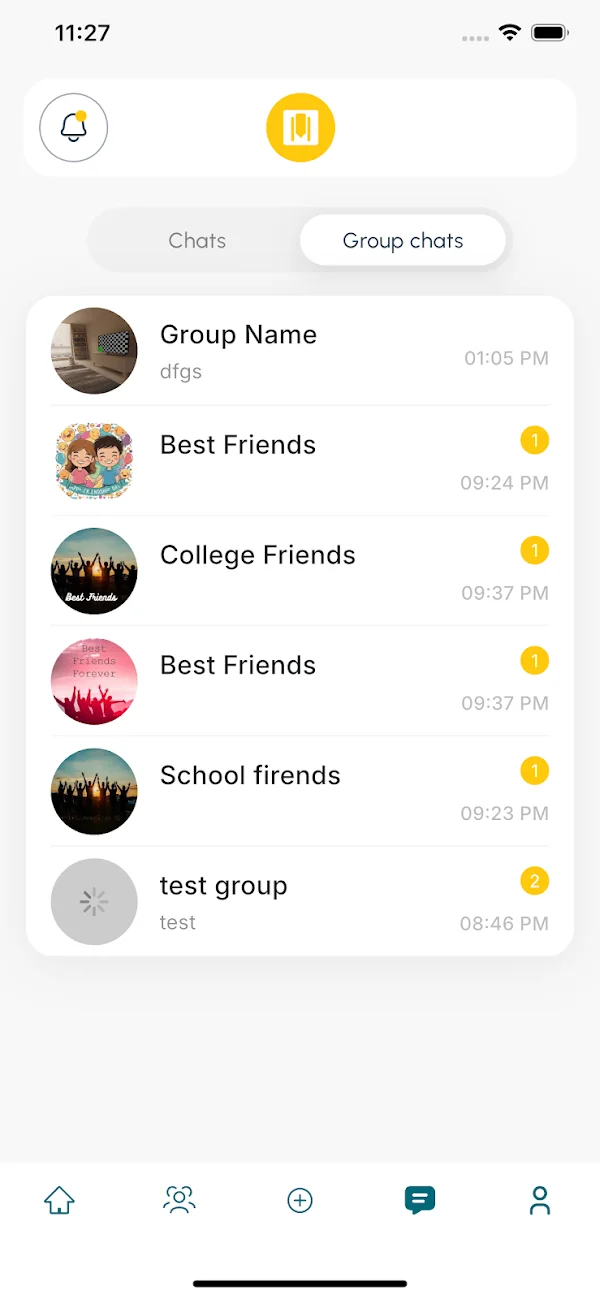Select the Group chats tab
Screen dimensions: 600x1299
click(x=403, y=240)
